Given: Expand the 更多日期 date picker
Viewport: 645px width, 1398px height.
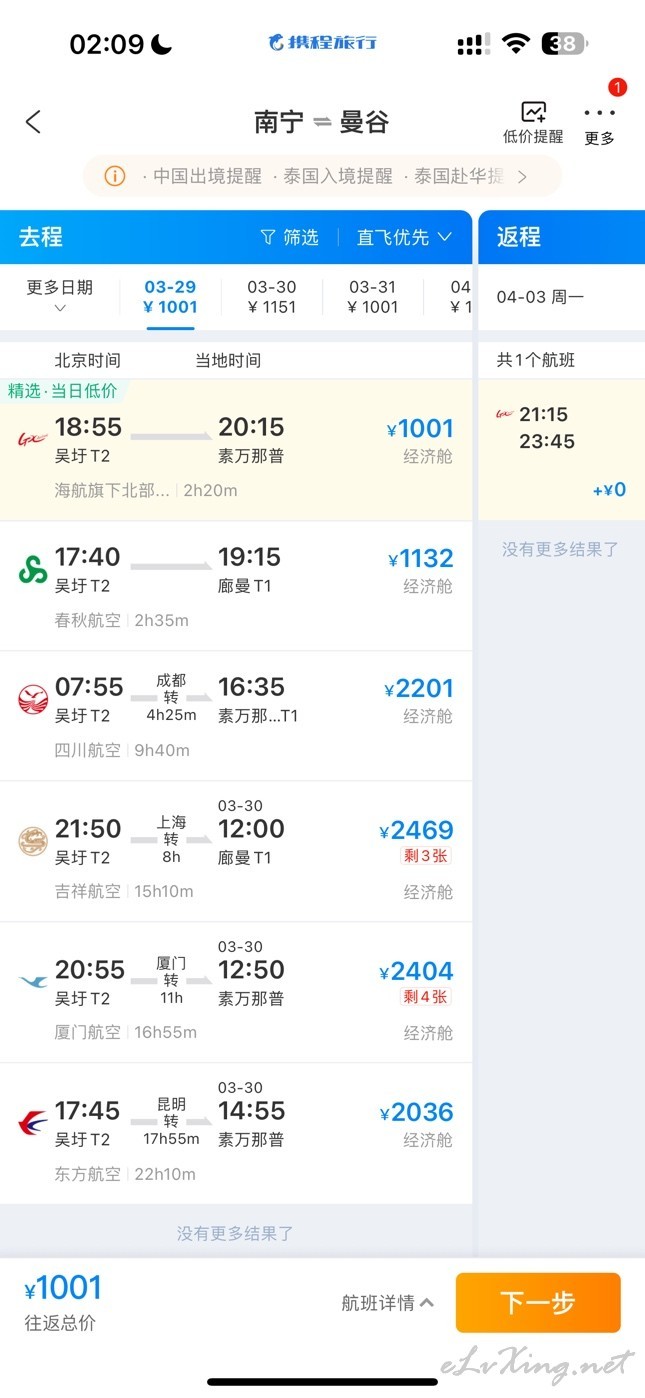Looking at the screenshot, I should (x=59, y=295).
